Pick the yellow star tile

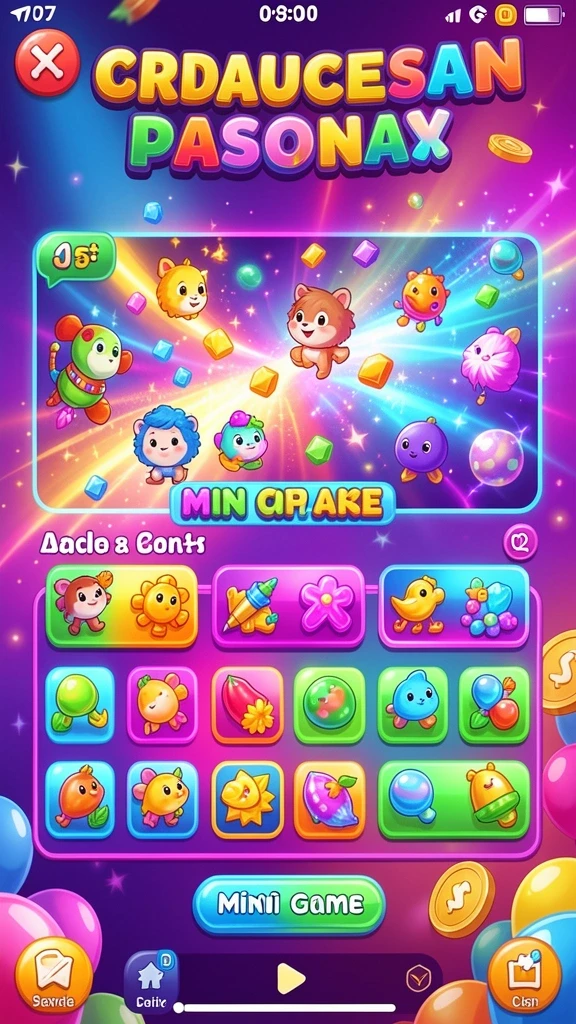coord(248,799)
